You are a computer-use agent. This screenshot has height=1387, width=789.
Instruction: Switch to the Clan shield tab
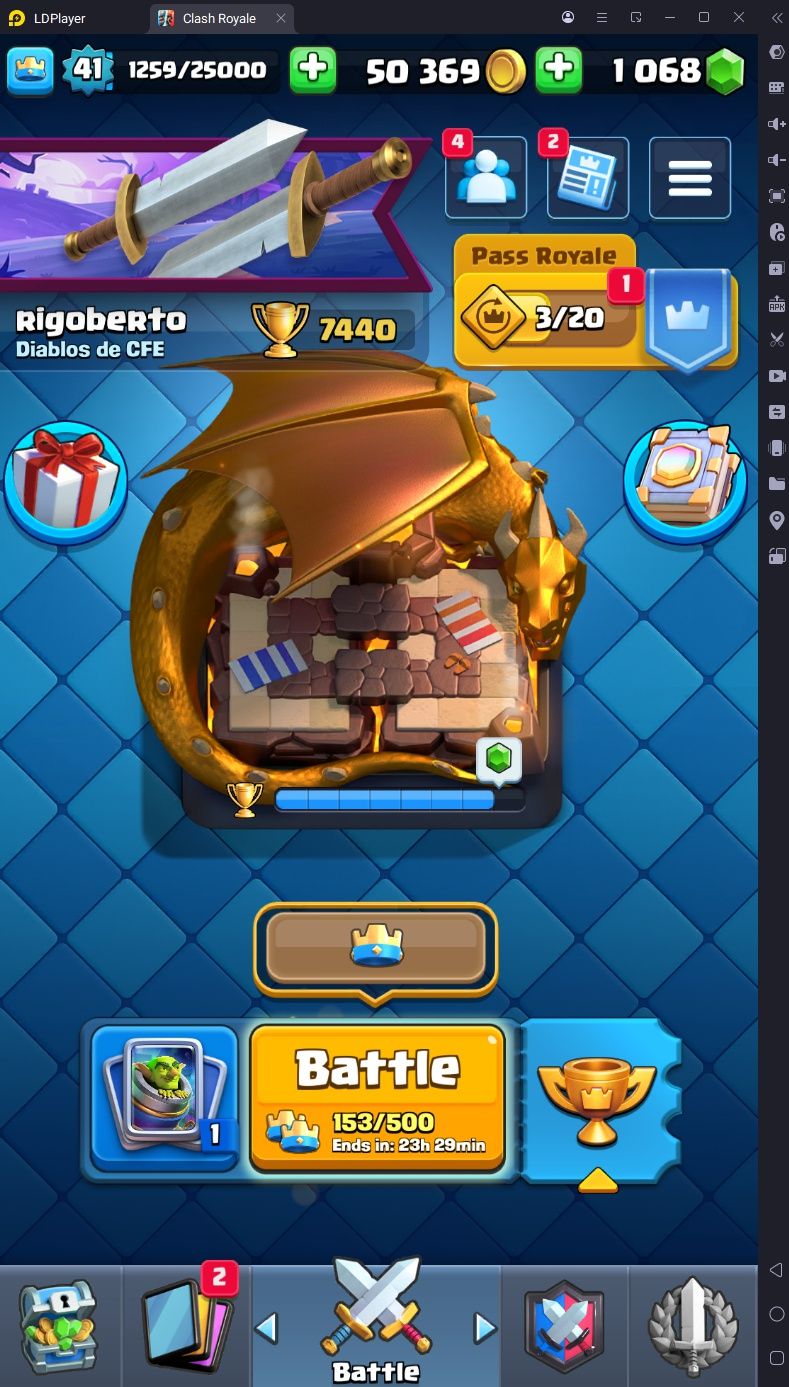click(x=564, y=1325)
